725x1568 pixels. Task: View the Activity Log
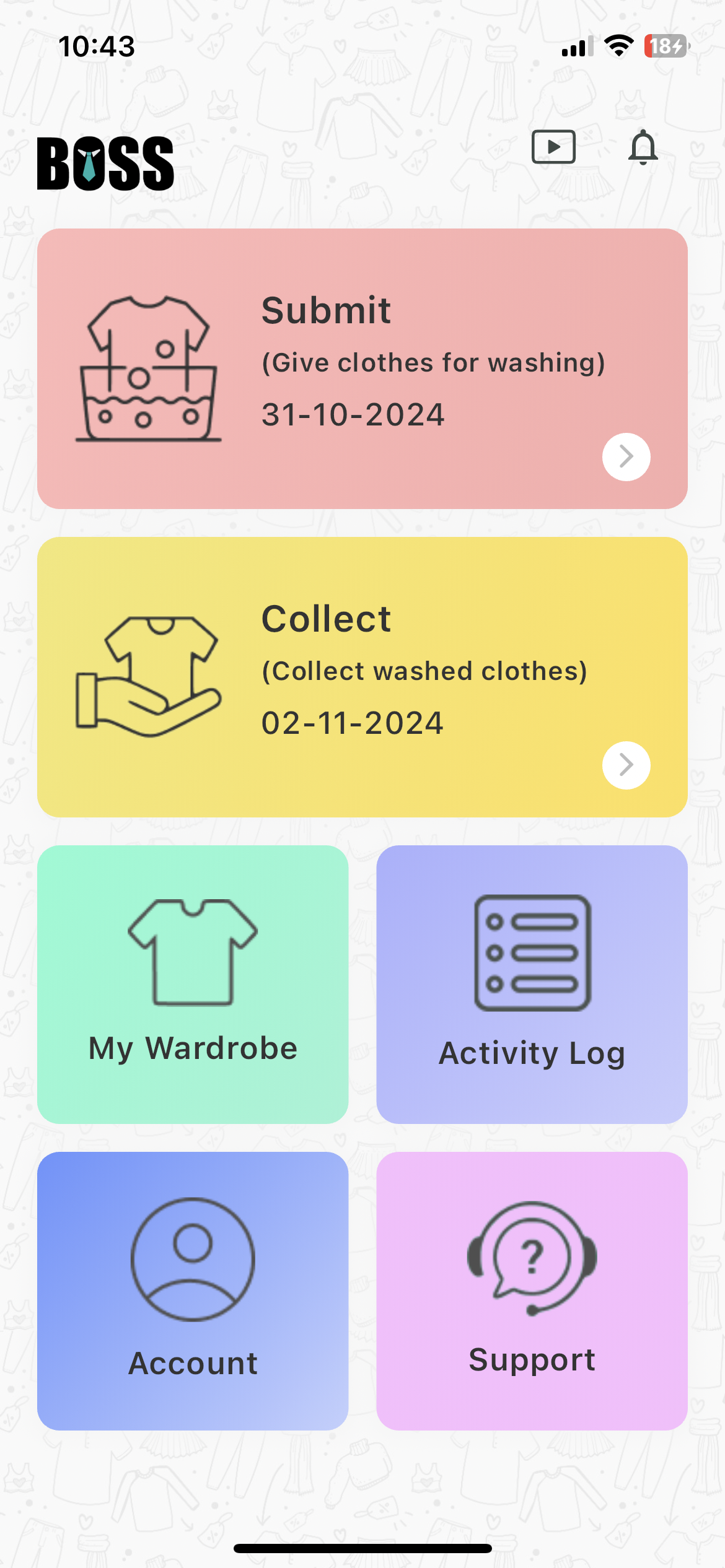point(532,984)
